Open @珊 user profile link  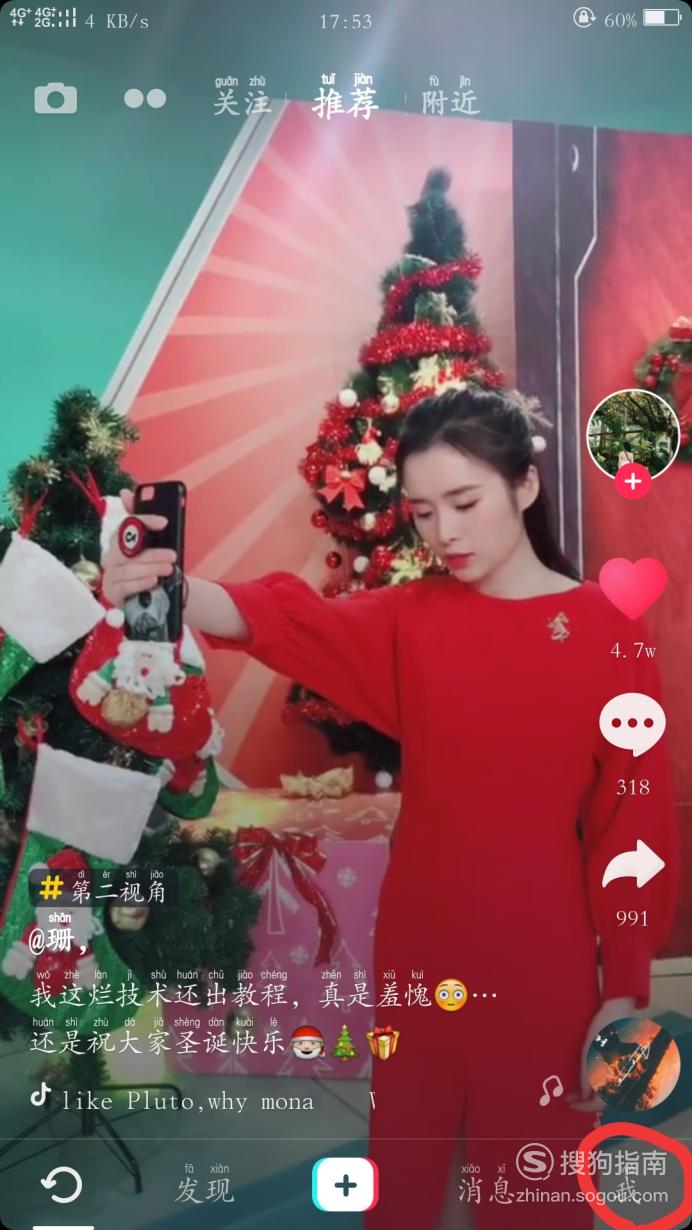pos(58,942)
